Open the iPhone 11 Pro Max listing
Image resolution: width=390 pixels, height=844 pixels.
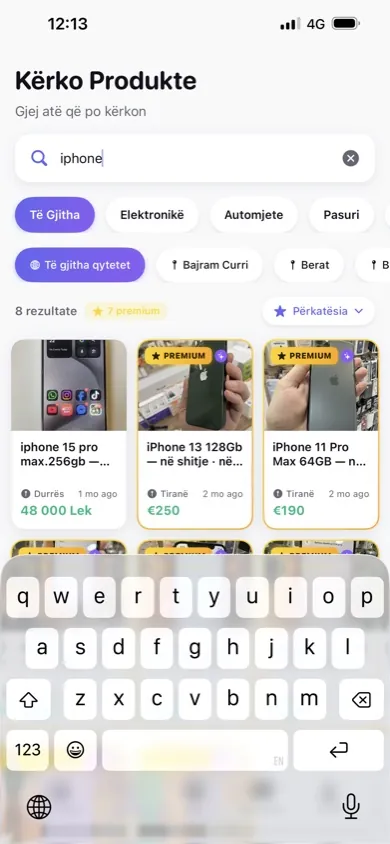coord(321,434)
